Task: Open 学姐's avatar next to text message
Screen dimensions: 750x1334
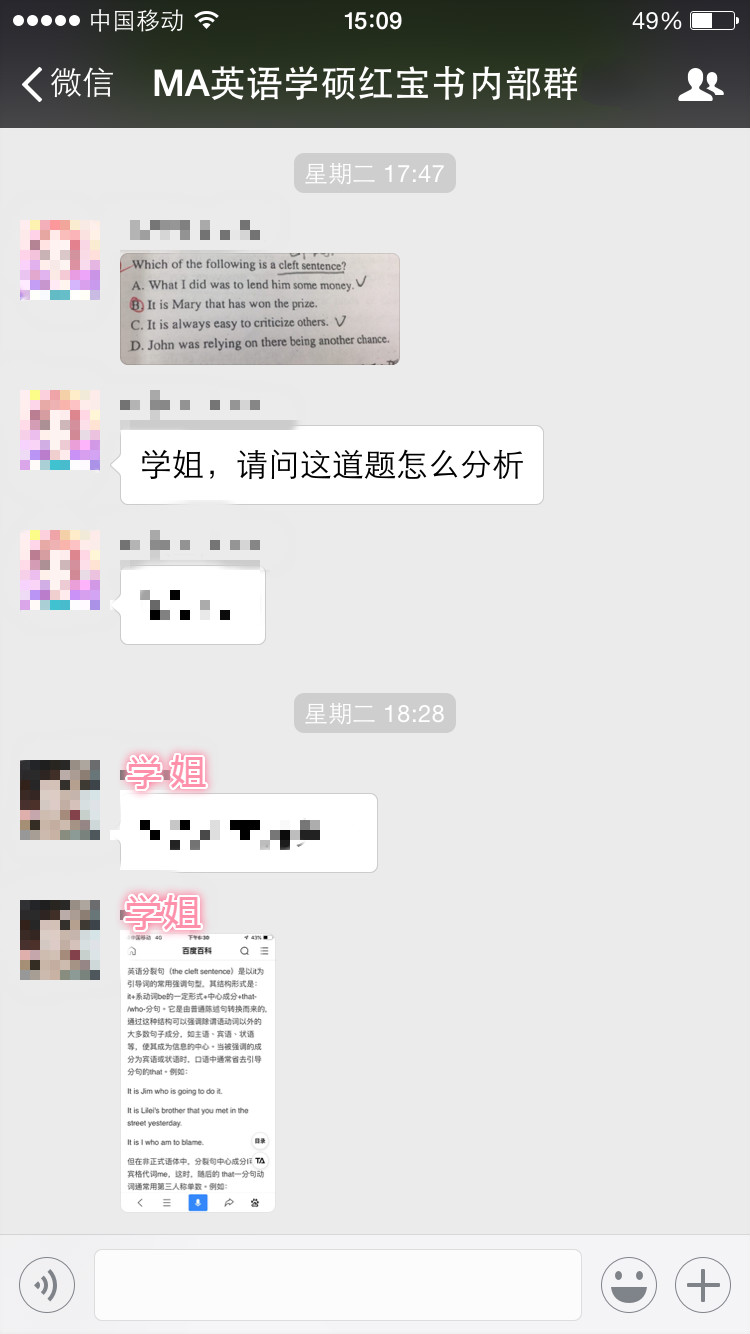Action: pos(60,800)
